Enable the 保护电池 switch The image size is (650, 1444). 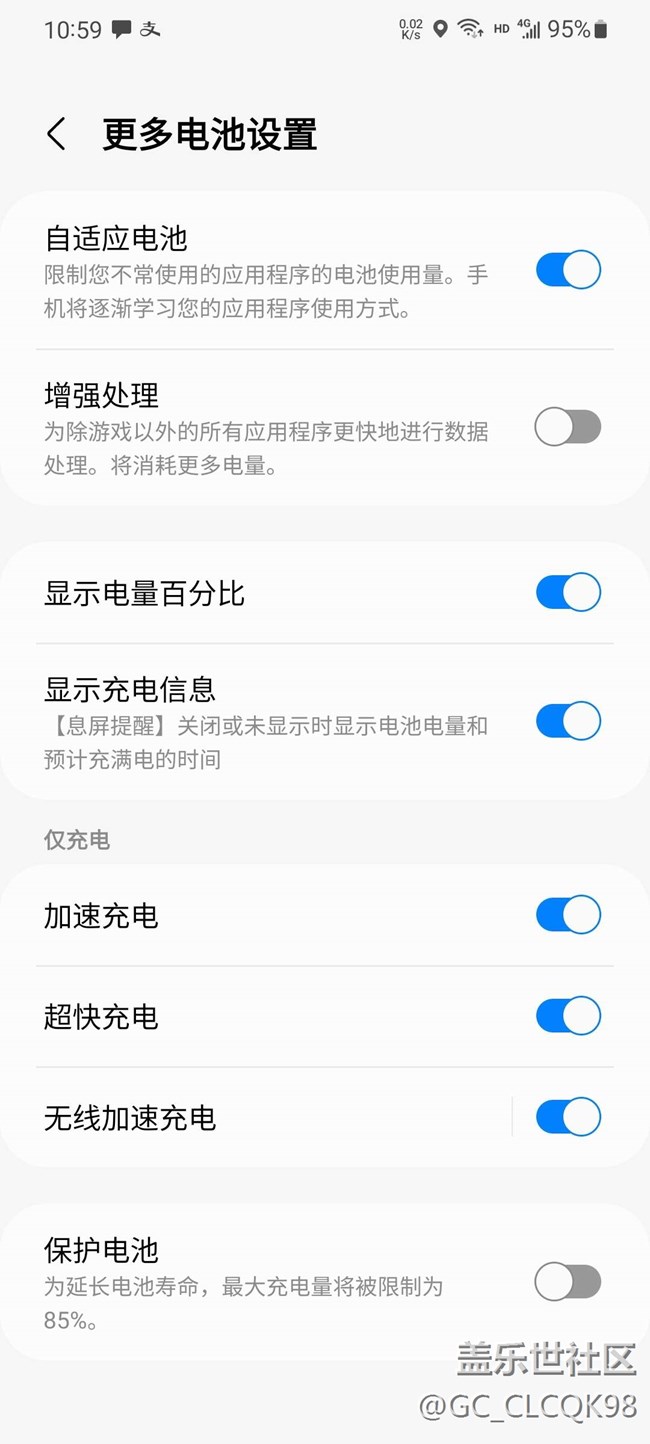click(x=568, y=1282)
